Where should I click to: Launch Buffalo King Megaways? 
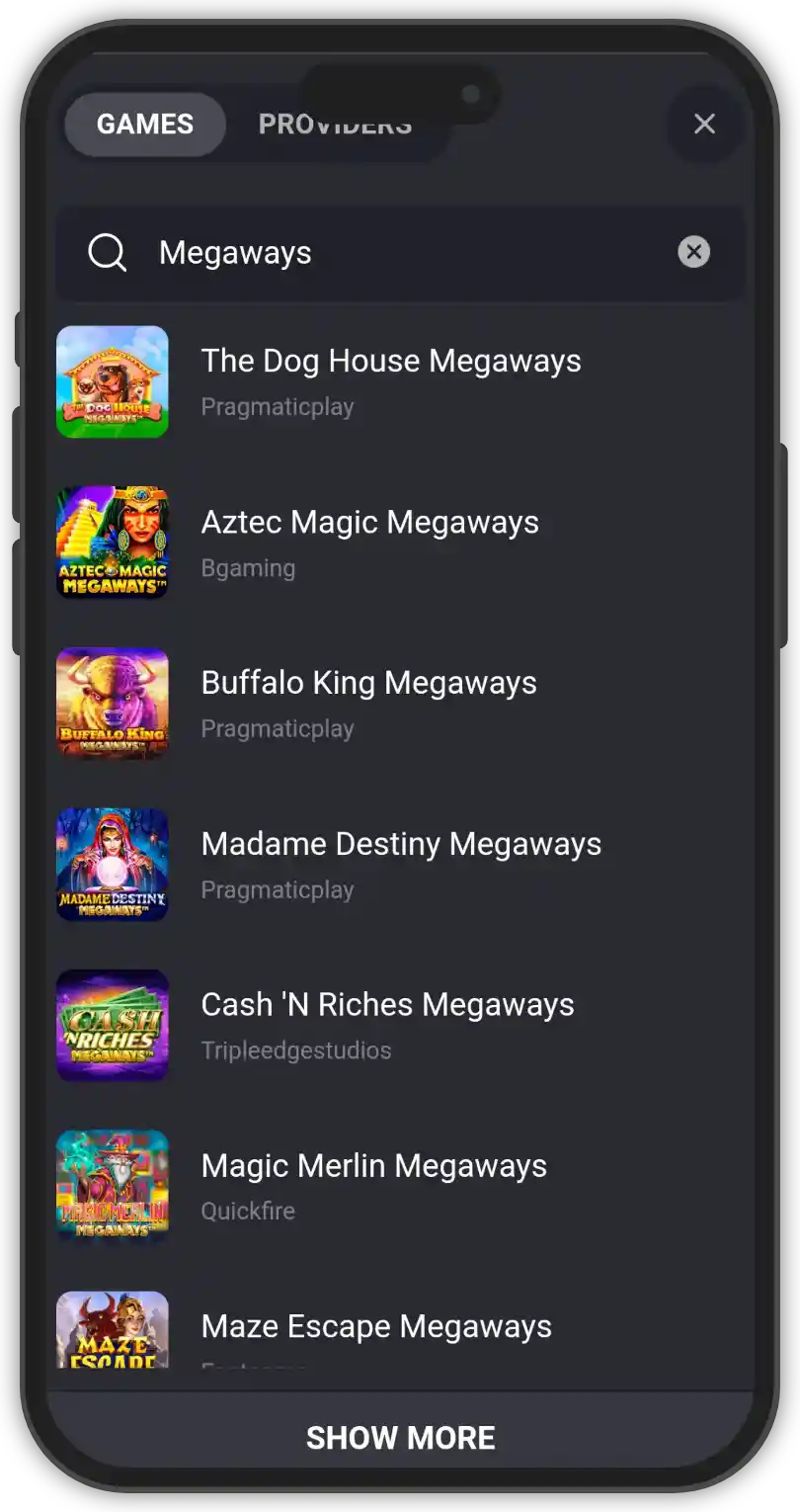[368, 703]
